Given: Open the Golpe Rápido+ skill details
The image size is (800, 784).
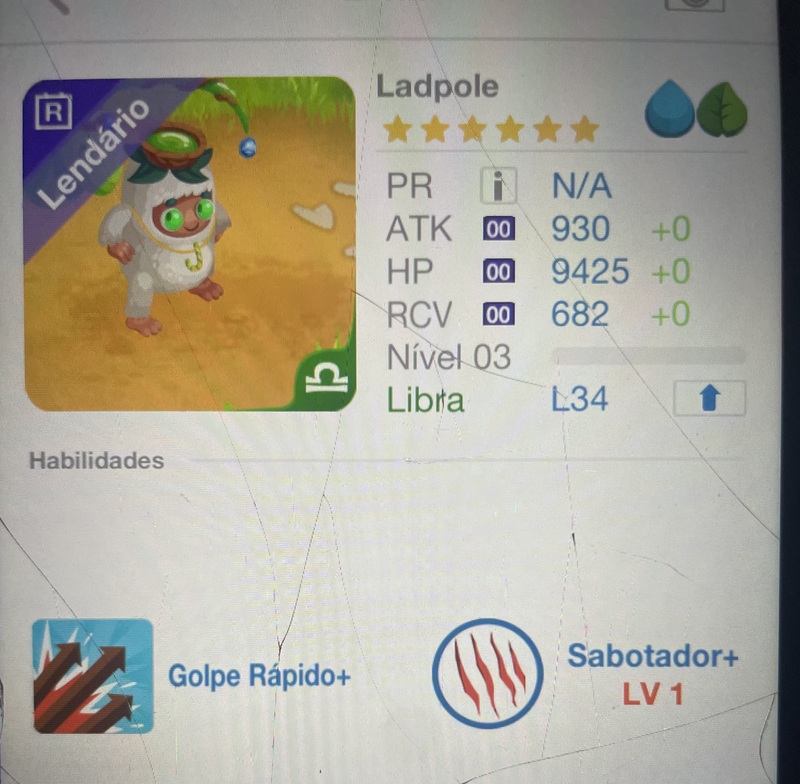Looking at the screenshot, I should point(93,676).
